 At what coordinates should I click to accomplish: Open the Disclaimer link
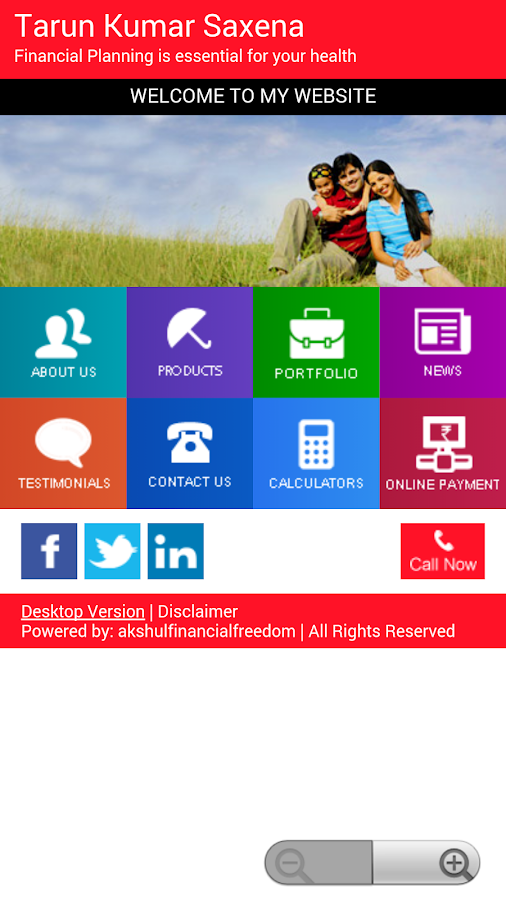(198, 611)
